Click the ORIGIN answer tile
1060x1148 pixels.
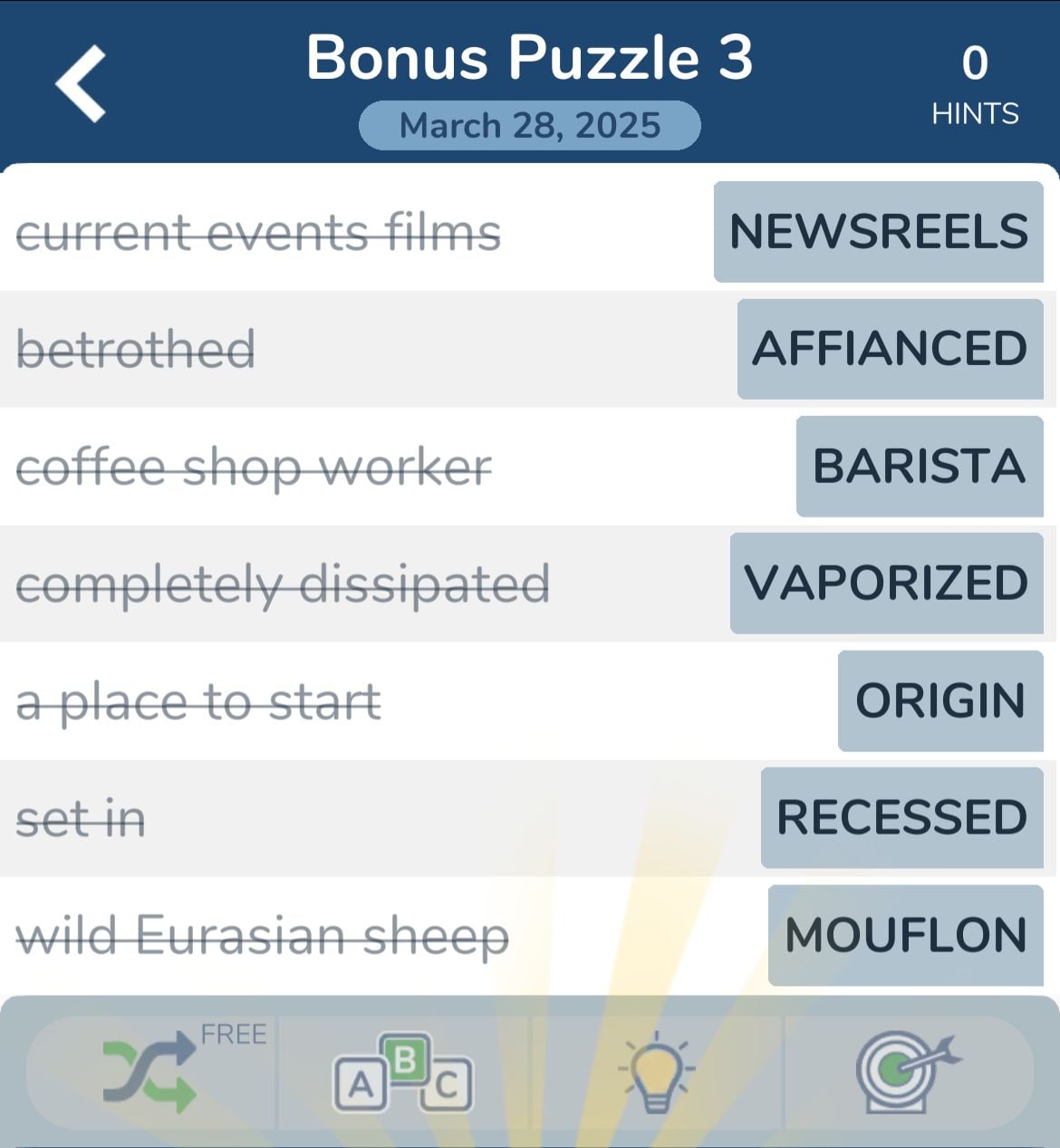pos(940,700)
